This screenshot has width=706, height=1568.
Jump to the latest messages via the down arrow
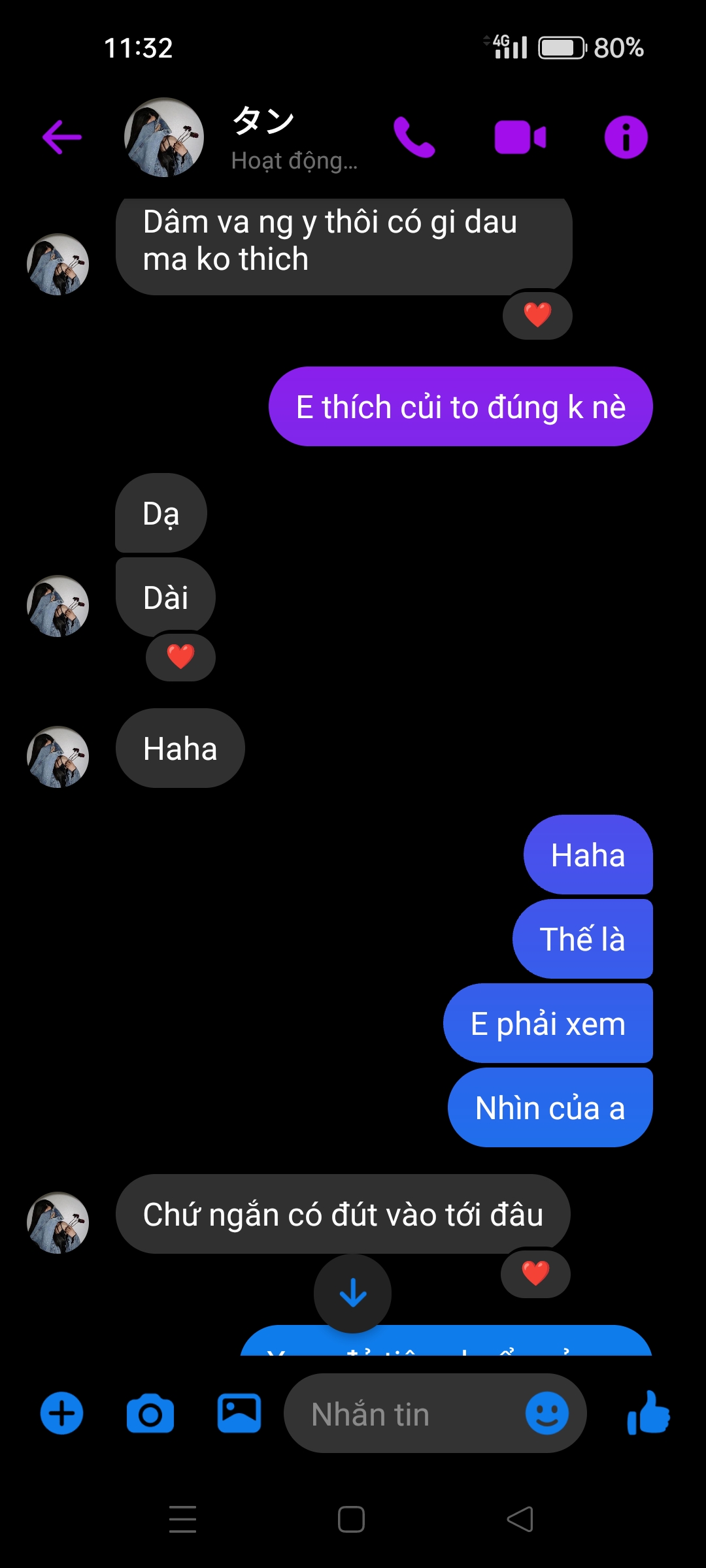[353, 1293]
